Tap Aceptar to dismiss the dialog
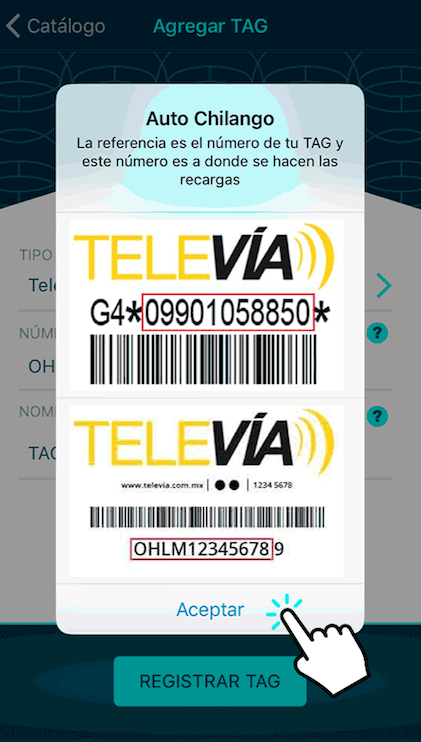This screenshot has width=421, height=742. tap(210, 610)
